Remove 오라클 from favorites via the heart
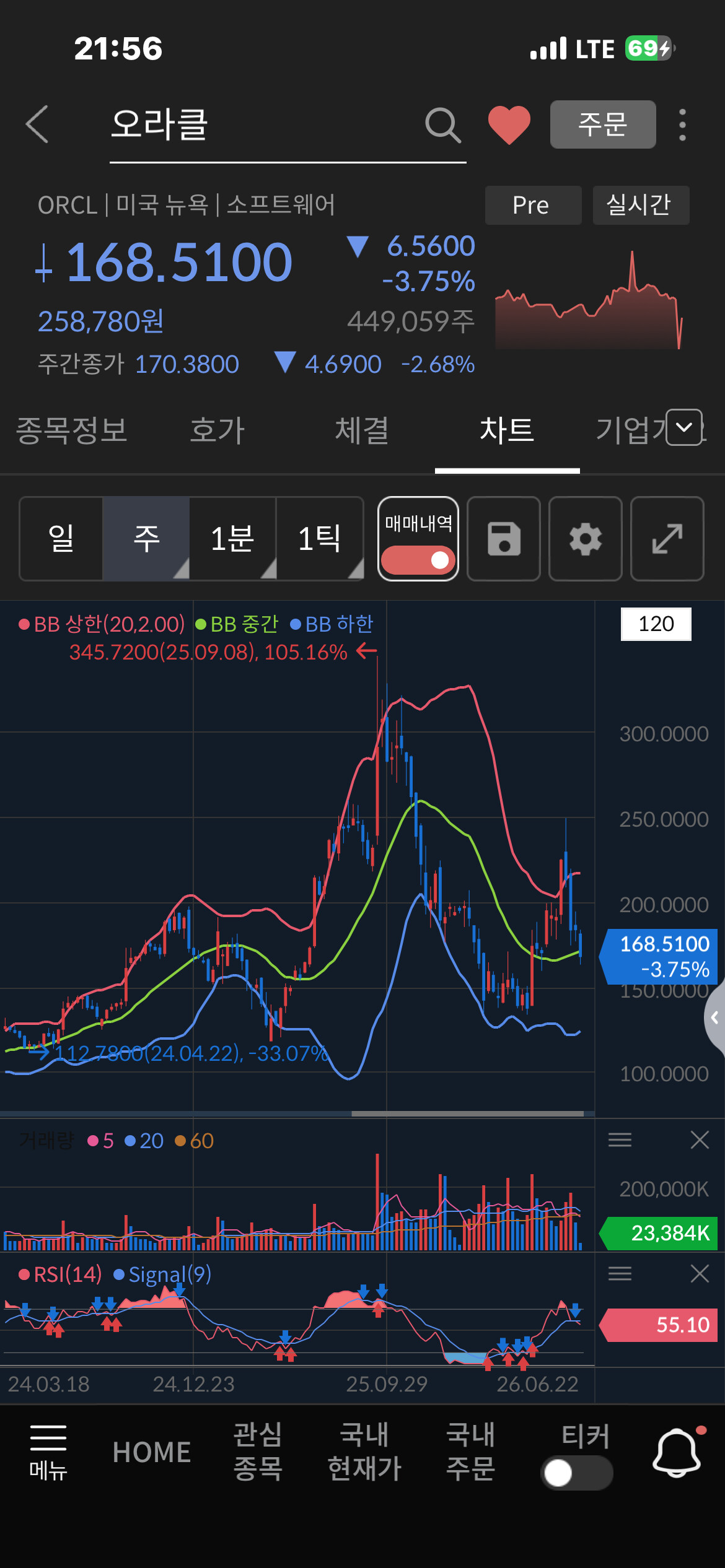 point(509,125)
